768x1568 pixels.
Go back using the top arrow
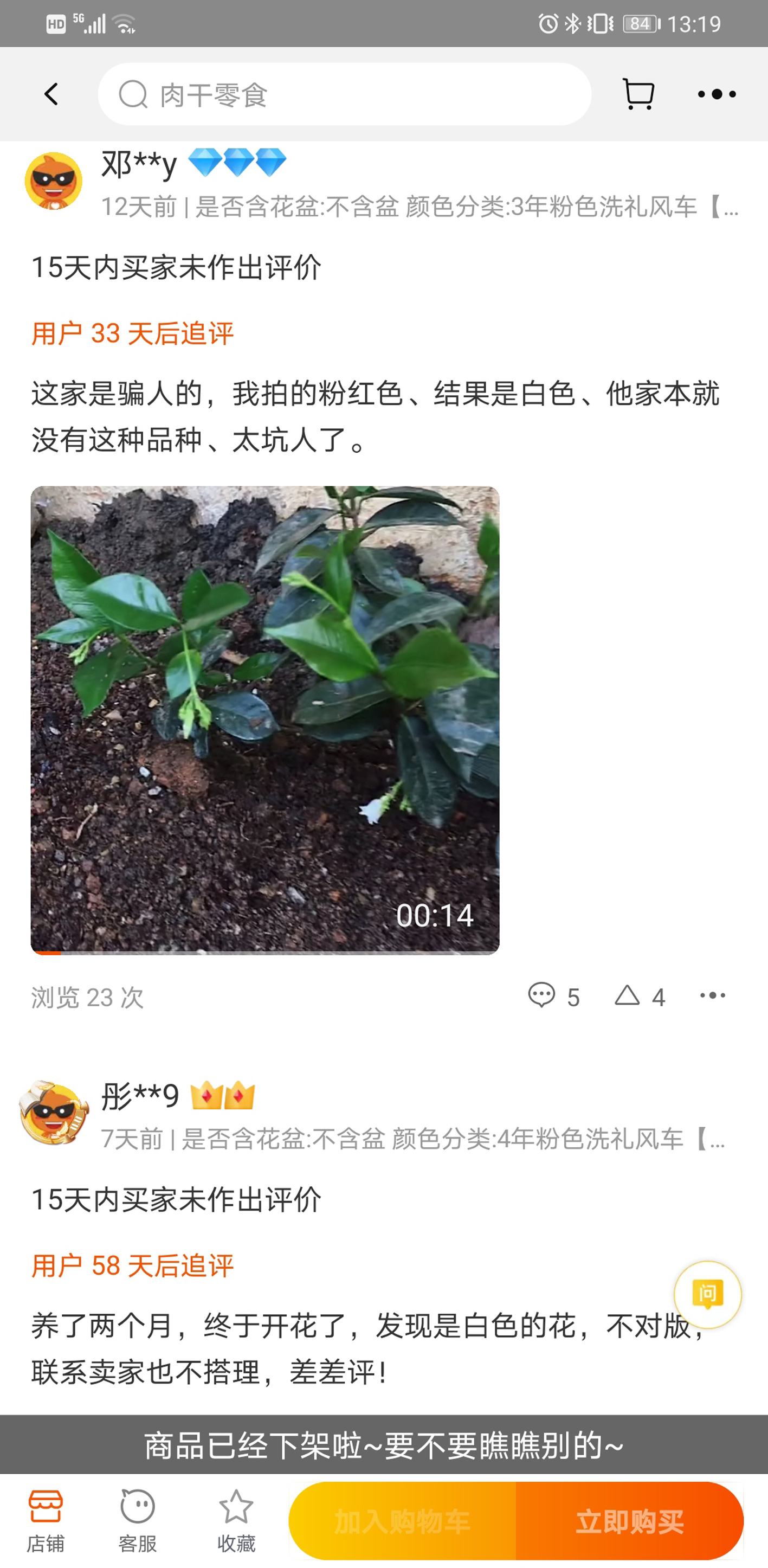click(51, 94)
